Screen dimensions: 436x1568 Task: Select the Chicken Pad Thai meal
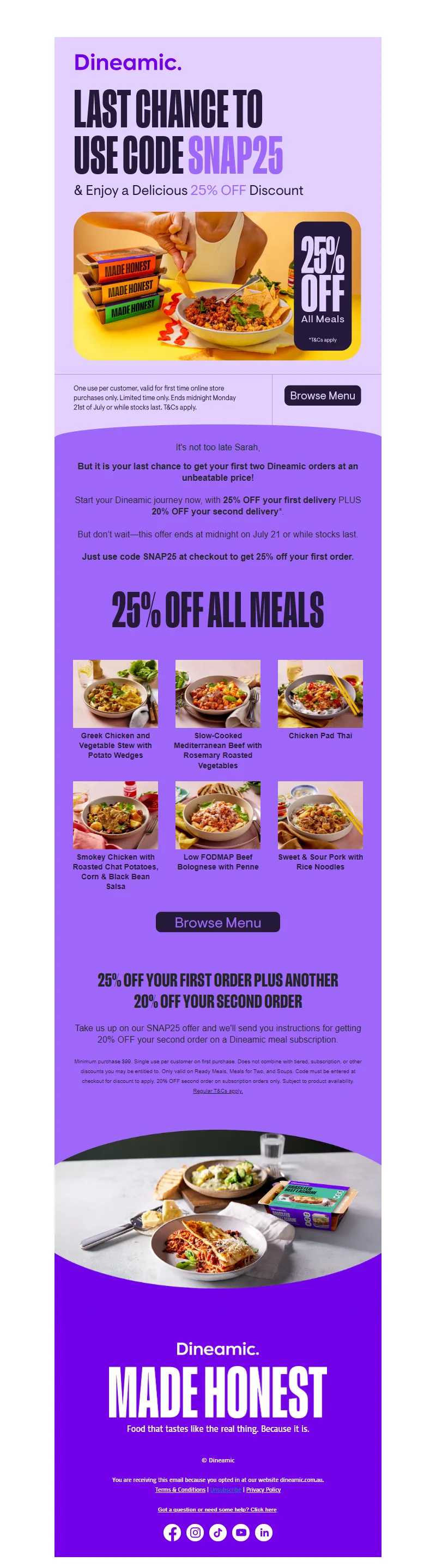pos(320,694)
